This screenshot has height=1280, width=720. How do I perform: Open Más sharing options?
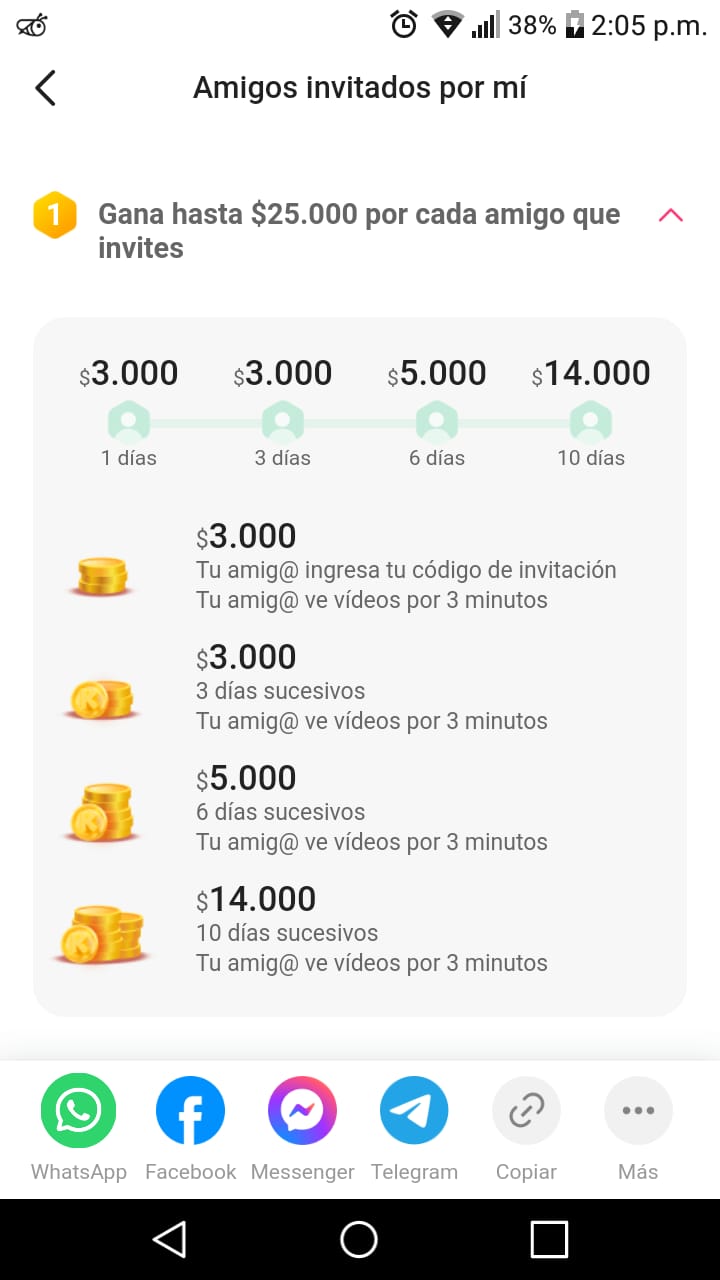638,1111
